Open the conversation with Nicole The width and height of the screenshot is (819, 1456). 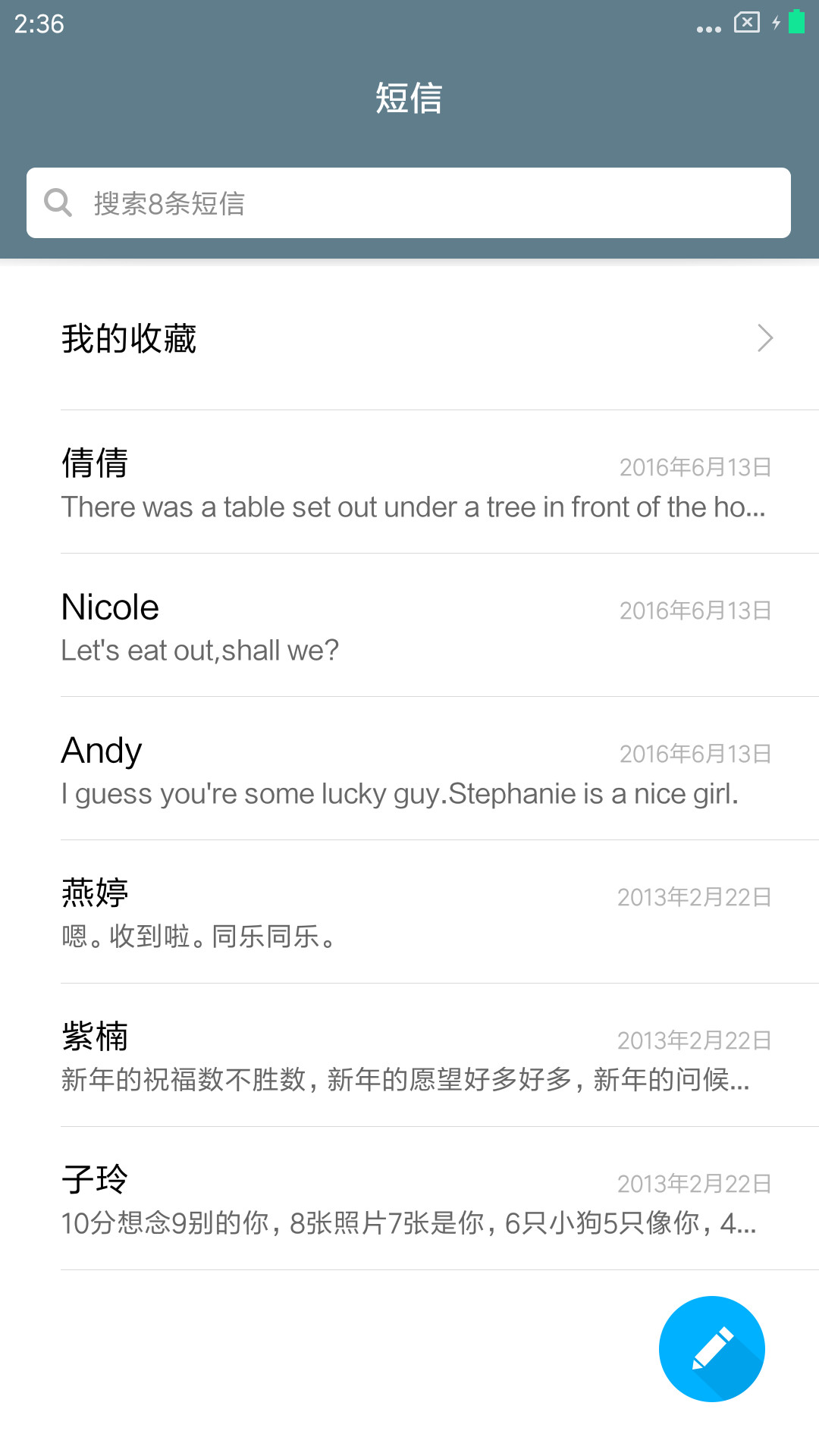(409, 626)
